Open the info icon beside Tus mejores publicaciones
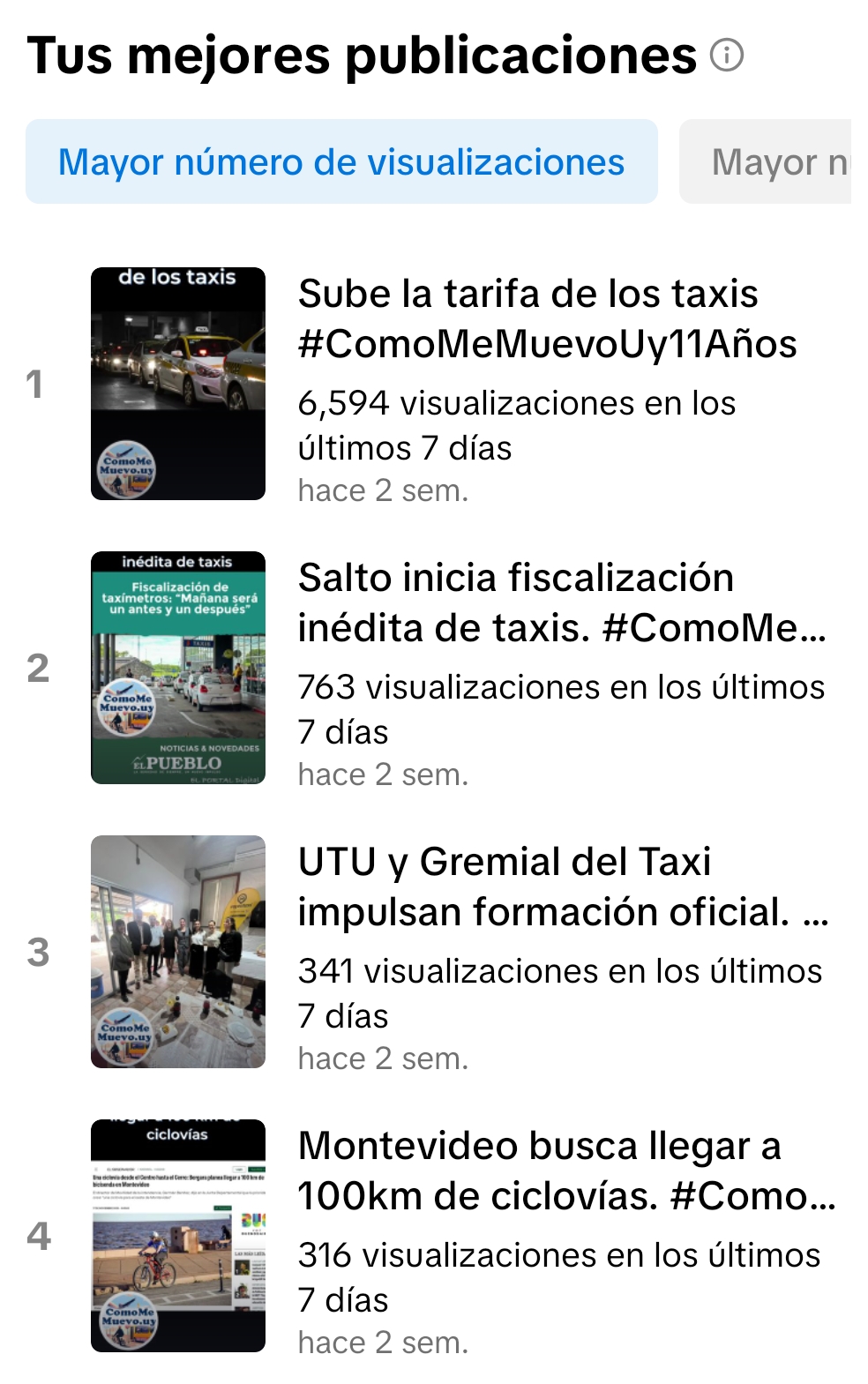This screenshot has height=1384, width=868. pyautogui.click(x=727, y=56)
